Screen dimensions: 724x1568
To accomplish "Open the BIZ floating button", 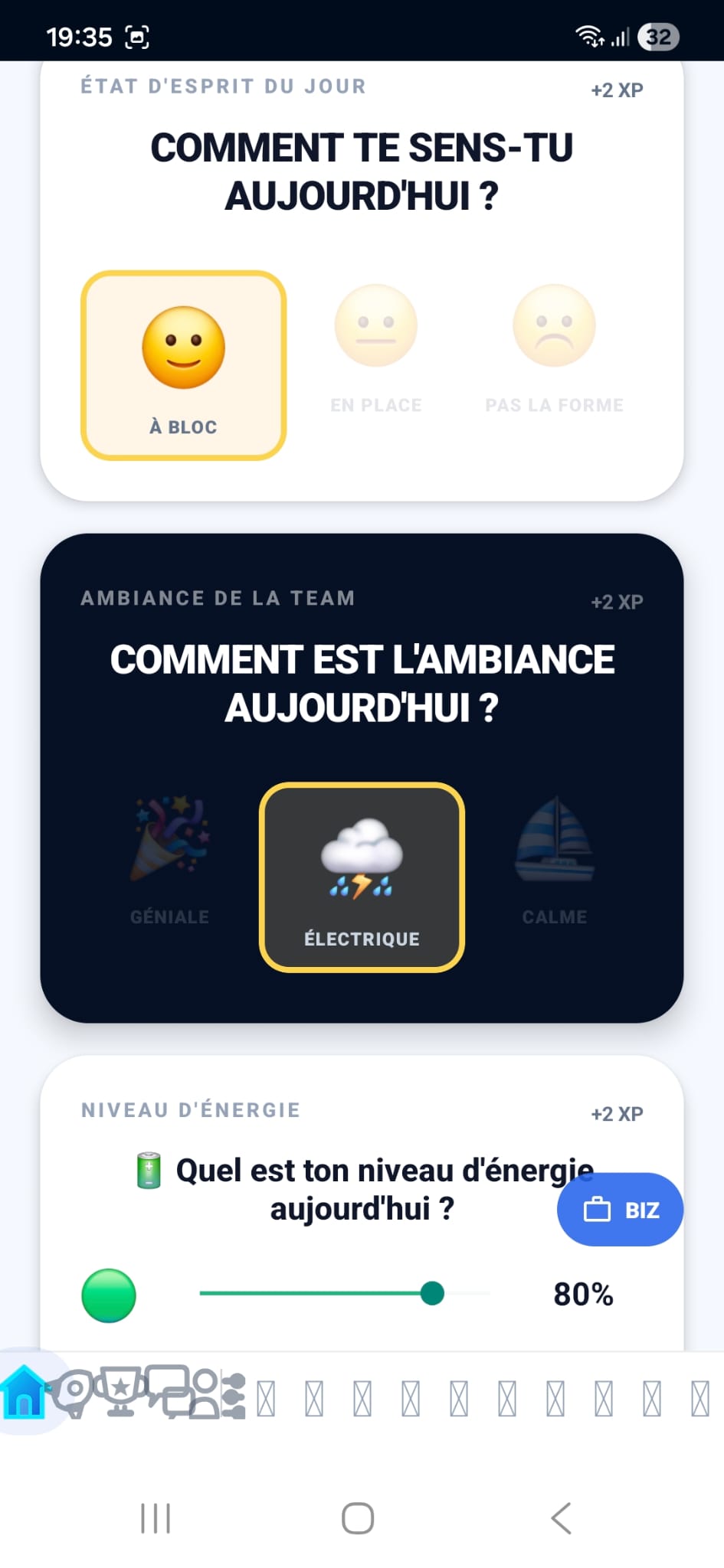I will click(620, 1210).
